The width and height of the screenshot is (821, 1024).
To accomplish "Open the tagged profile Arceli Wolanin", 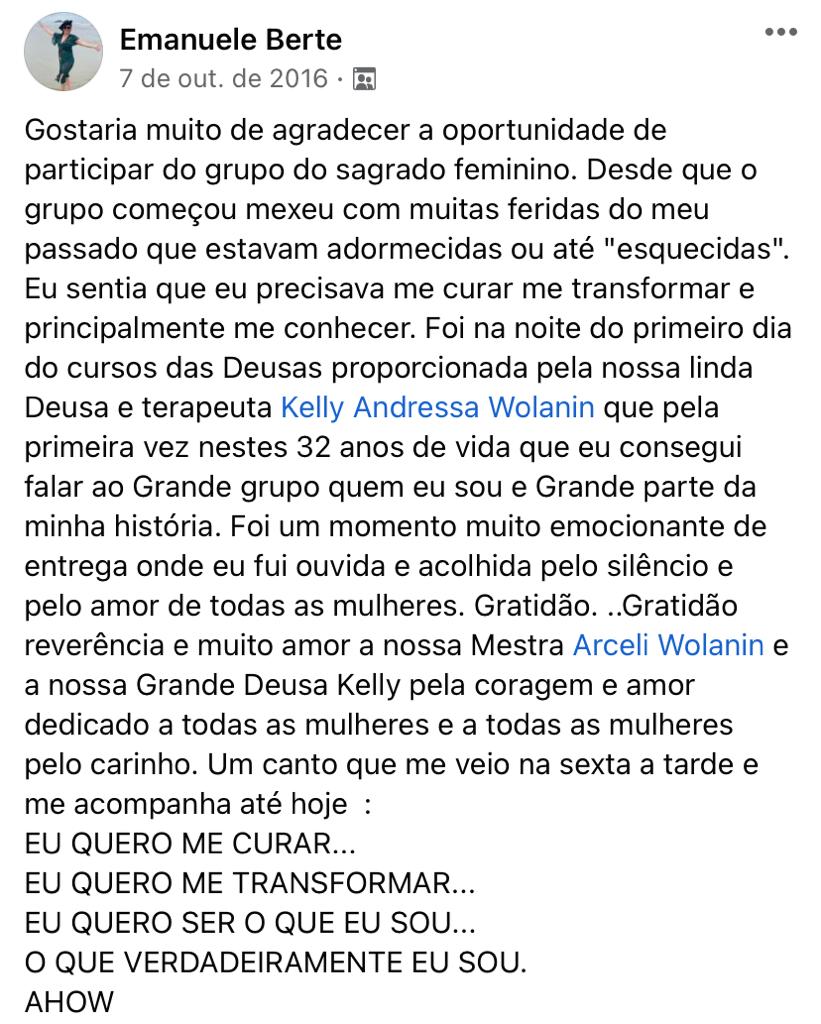I will (x=668, y=645).
